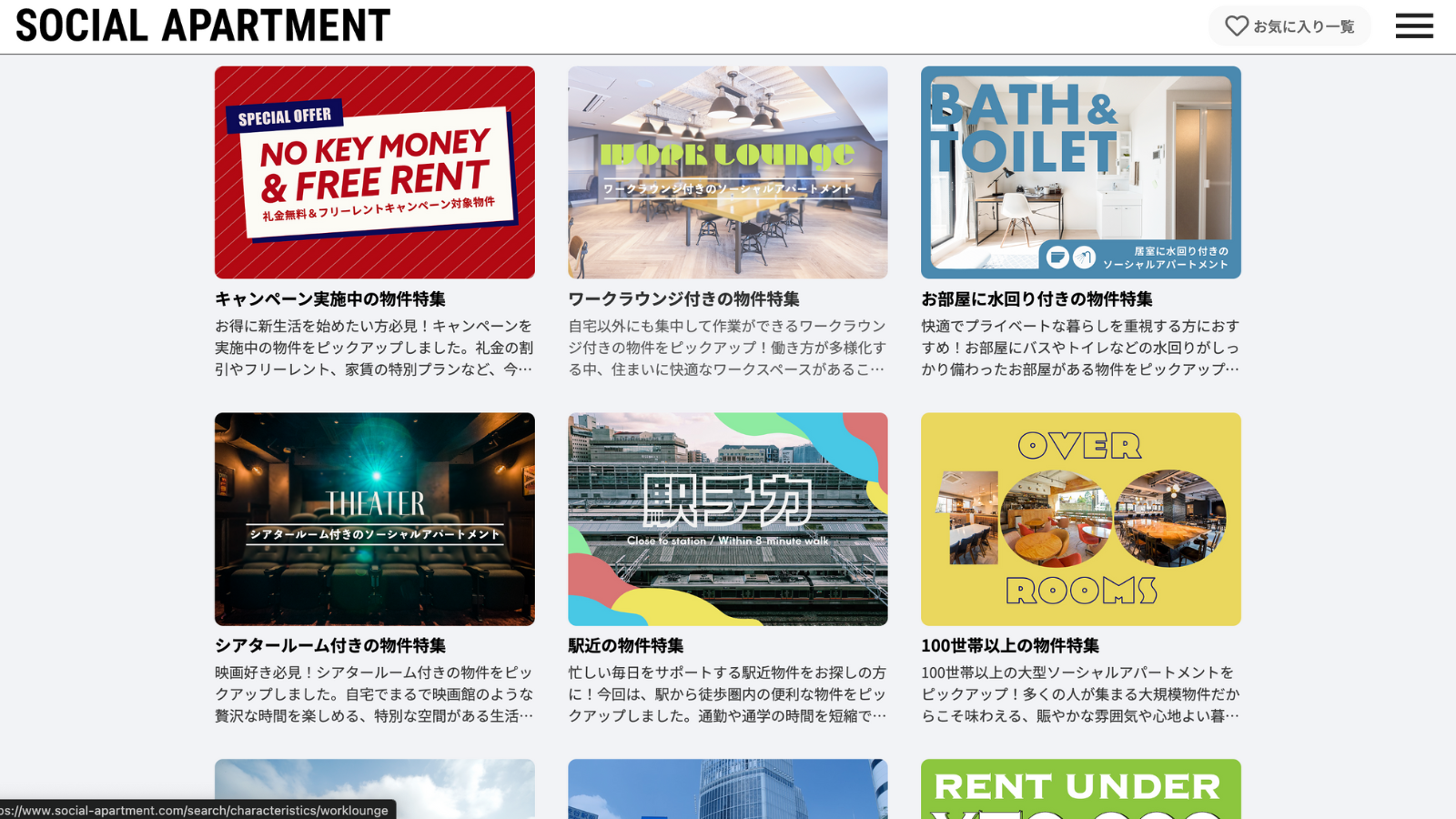
Task: Open the Theater room properties card
Action: [374, 519]
